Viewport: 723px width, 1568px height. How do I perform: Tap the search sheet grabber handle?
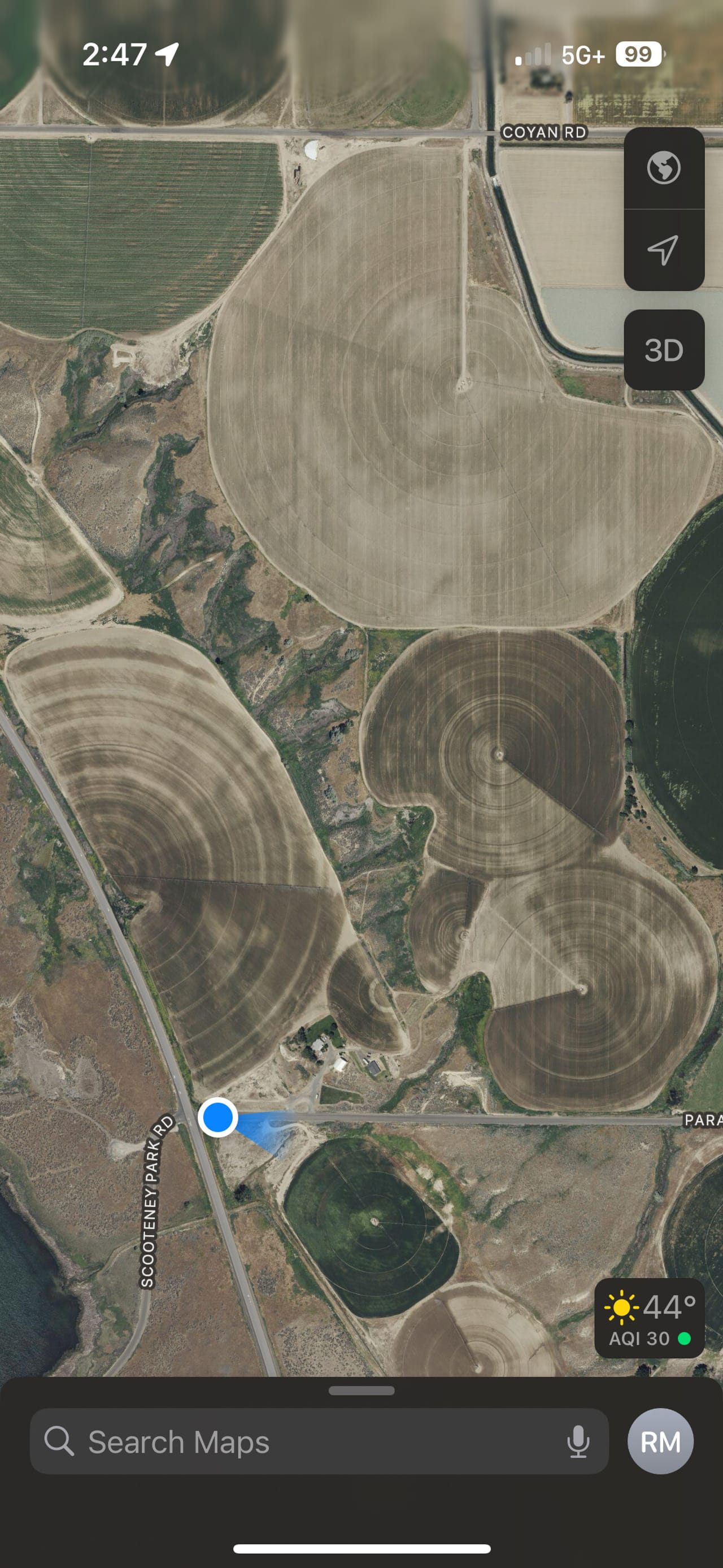[361, 1391]
